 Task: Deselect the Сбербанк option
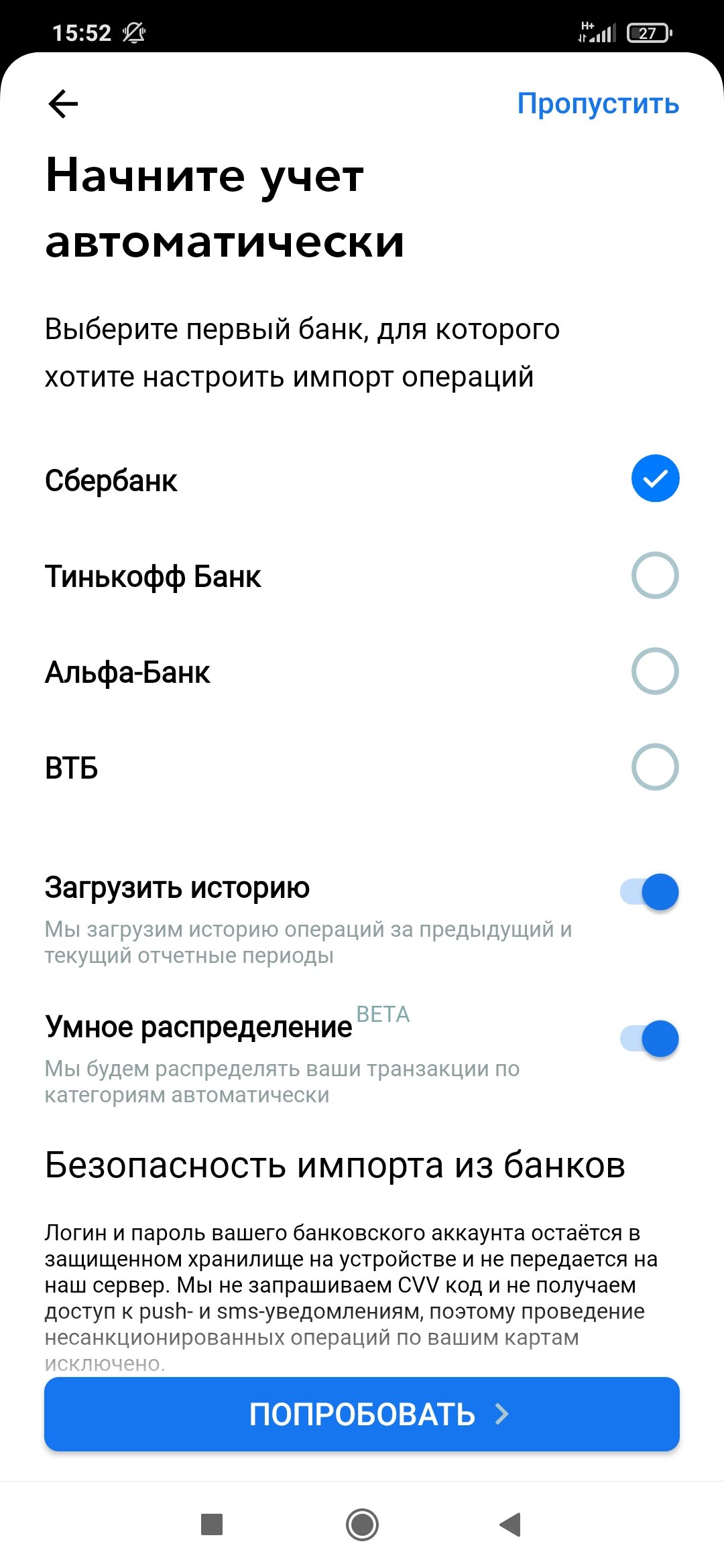click(x=655, y=478)
